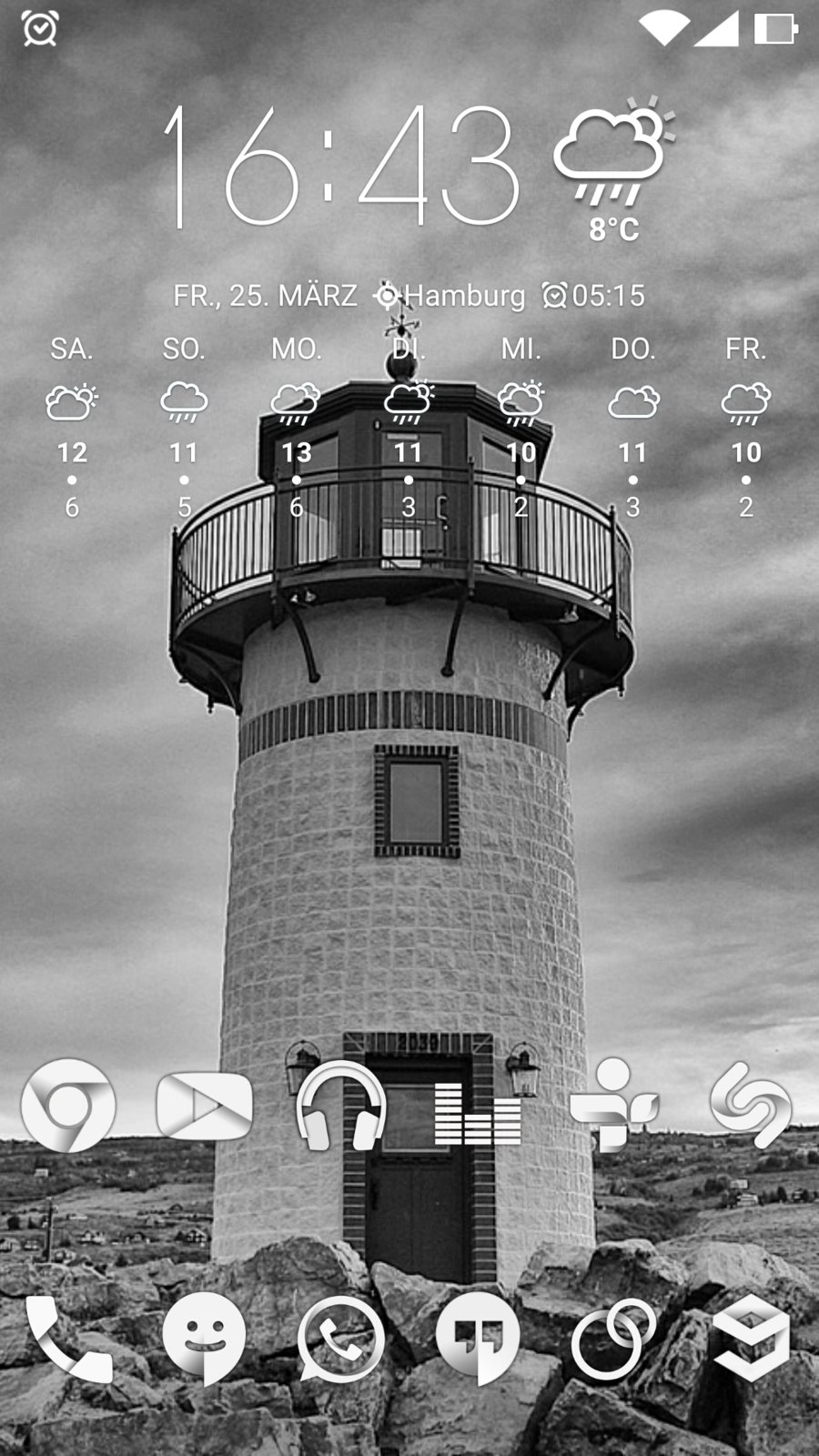This screenshot has width=819, height=1456.
Task: Launch the smiley face messenger app
Action: (204, 1338)
